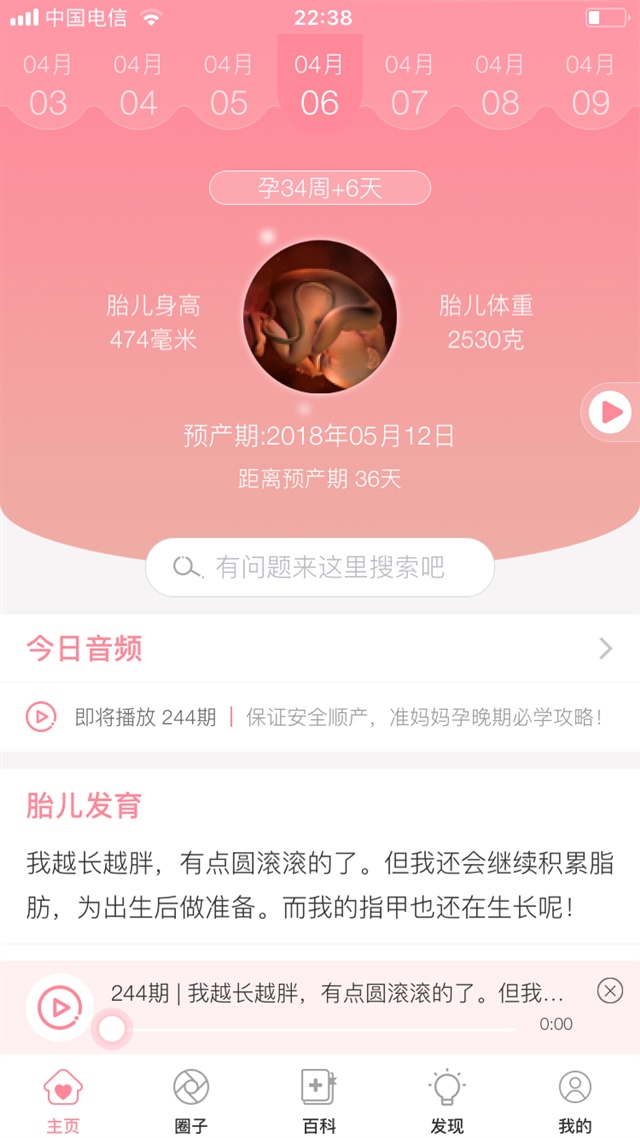Screen dimensions: 640x1138
Task: Expand the 今日音频 section chevron
Action: 606,649
